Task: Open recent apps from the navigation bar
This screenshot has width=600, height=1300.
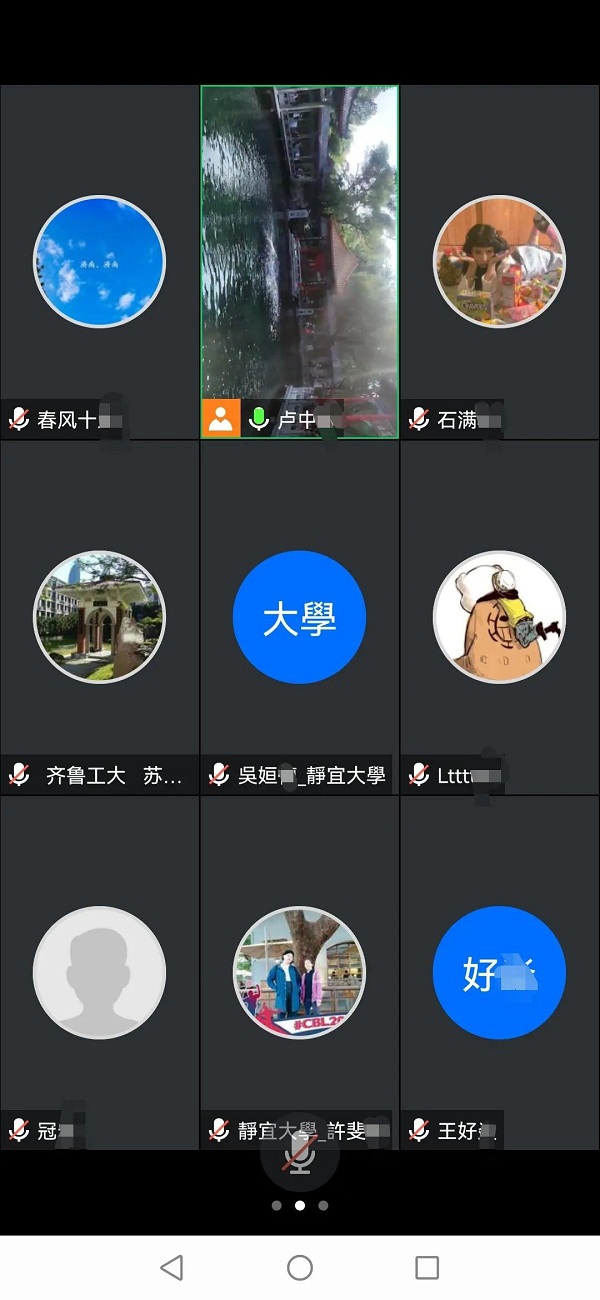Action: click(427, 1268)
